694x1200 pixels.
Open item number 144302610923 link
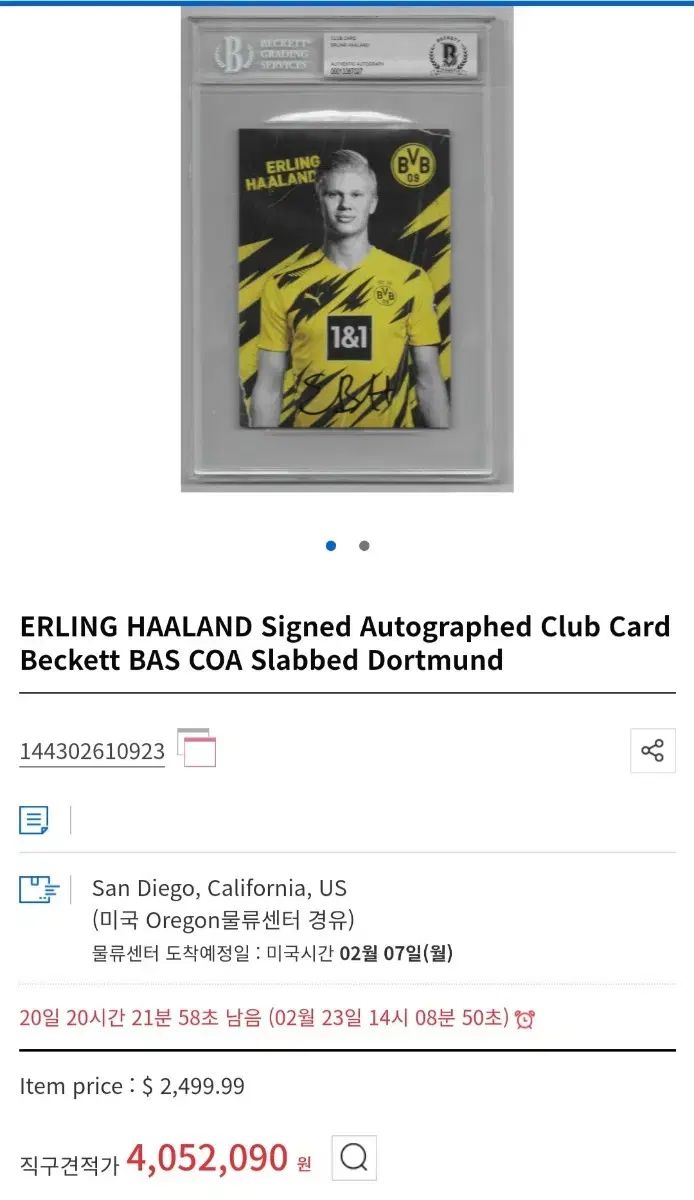[92, 752]
